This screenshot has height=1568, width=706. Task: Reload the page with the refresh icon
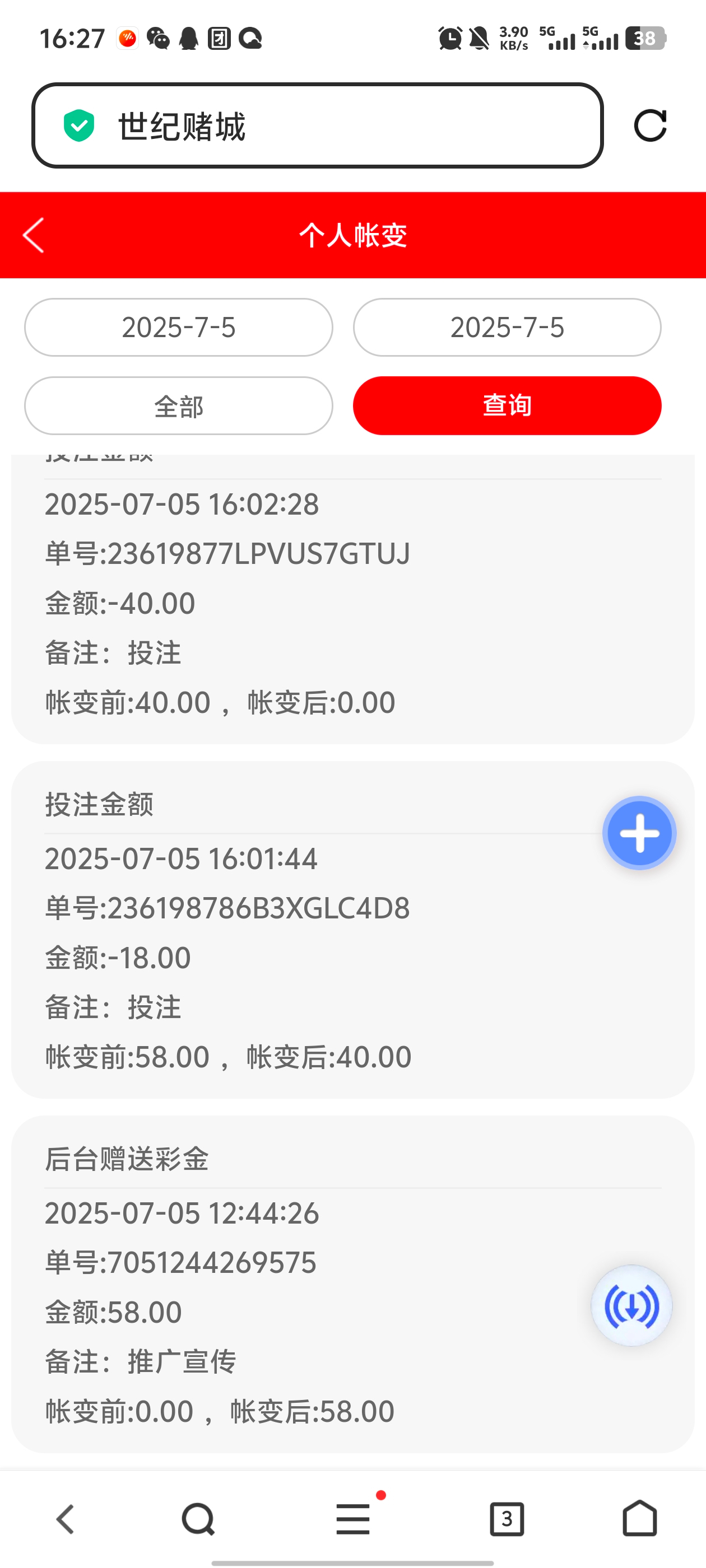(650, 125)
